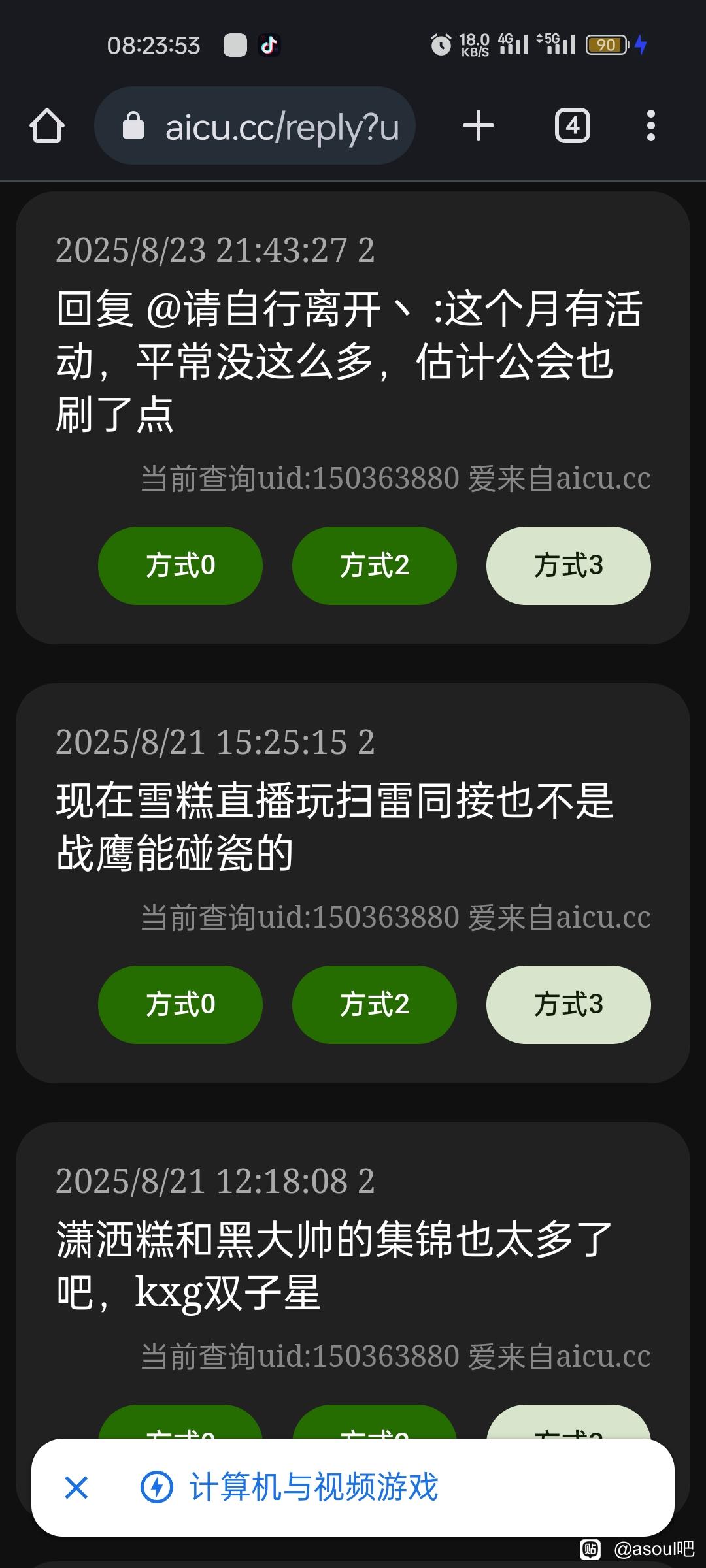
Task: Open the 计算机与视频游戏 suggestion
Action: (314, 1488)
